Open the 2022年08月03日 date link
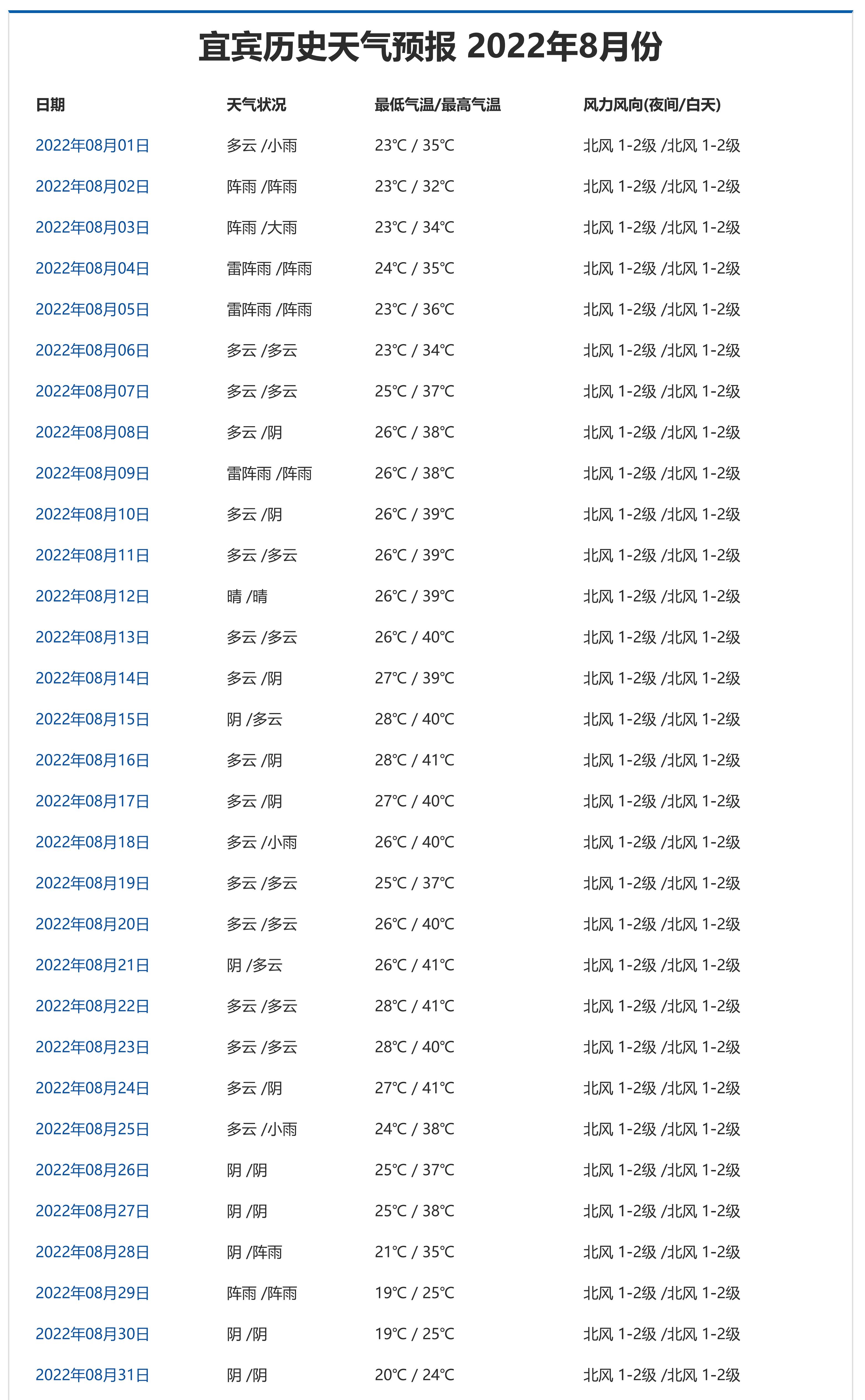The height and width of the screenshot is (1400, 865). tap(92, 228)
